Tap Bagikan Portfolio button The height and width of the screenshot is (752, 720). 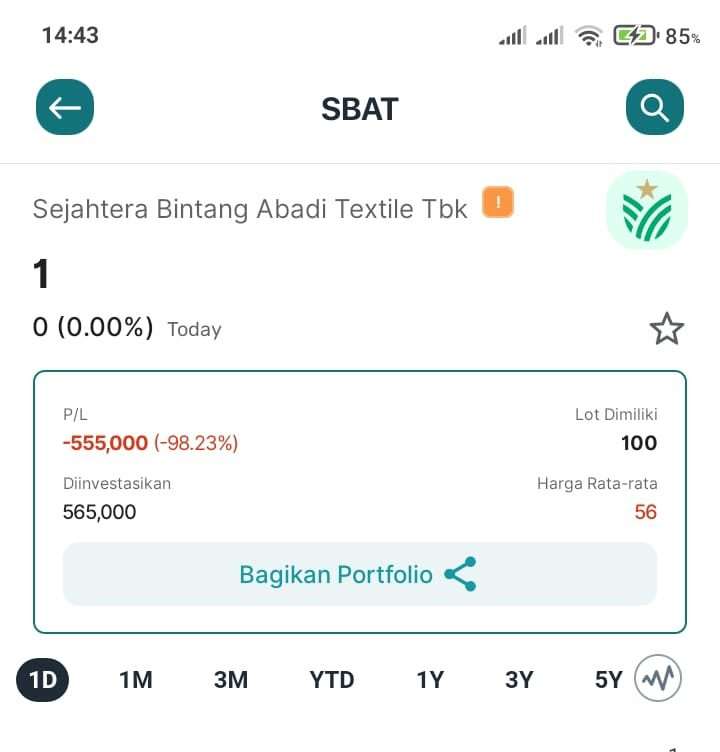coord(360,574)
